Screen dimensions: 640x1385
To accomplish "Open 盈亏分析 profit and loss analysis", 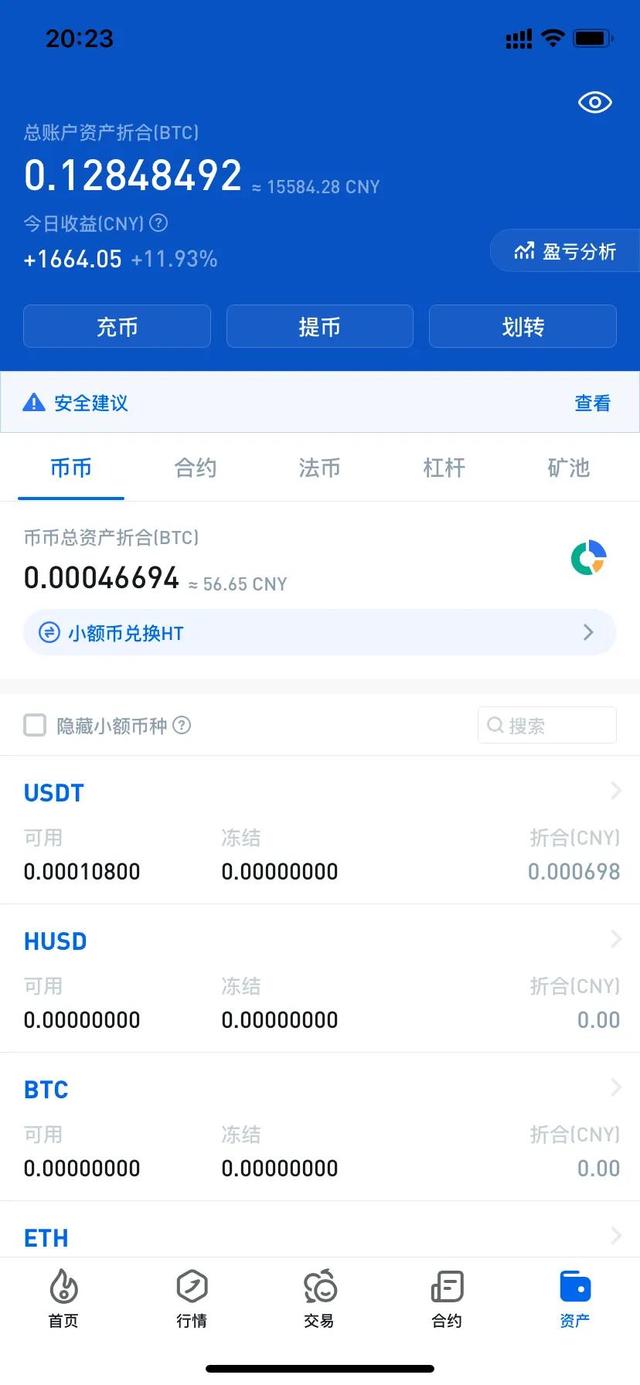I will tap(566, 251).
